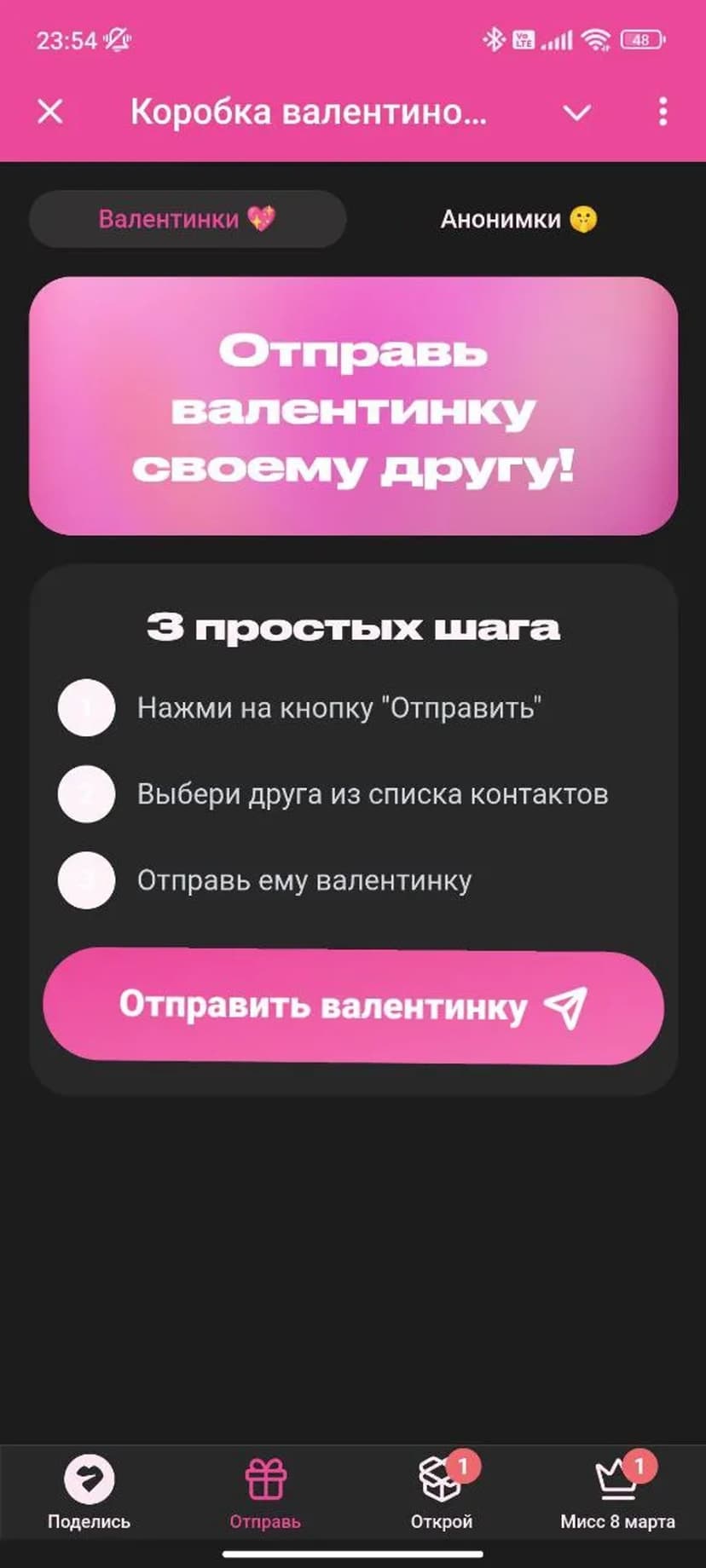Open the three-dot overflow menu

tap(663, 112)
